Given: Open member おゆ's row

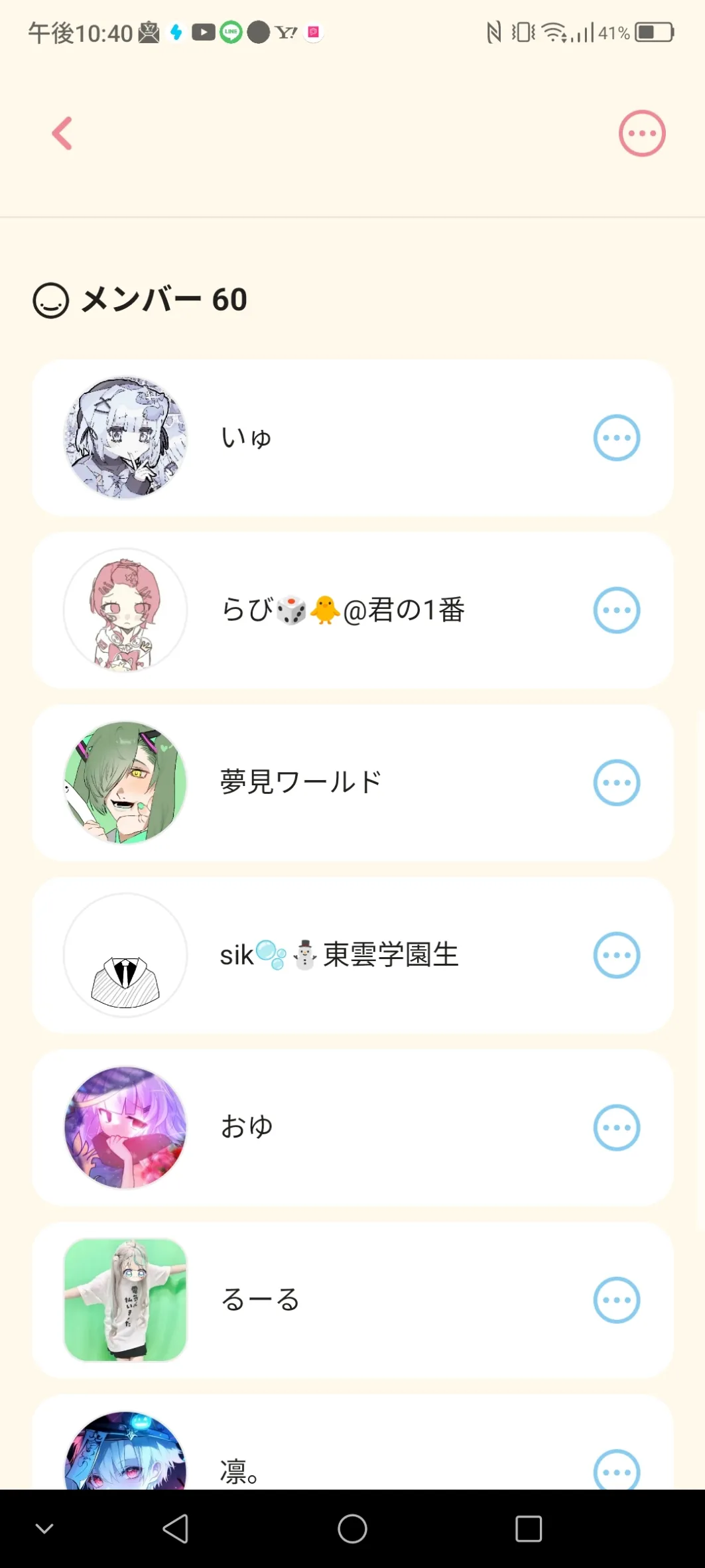Looking at the screenshot, I should pos(353,1128).
